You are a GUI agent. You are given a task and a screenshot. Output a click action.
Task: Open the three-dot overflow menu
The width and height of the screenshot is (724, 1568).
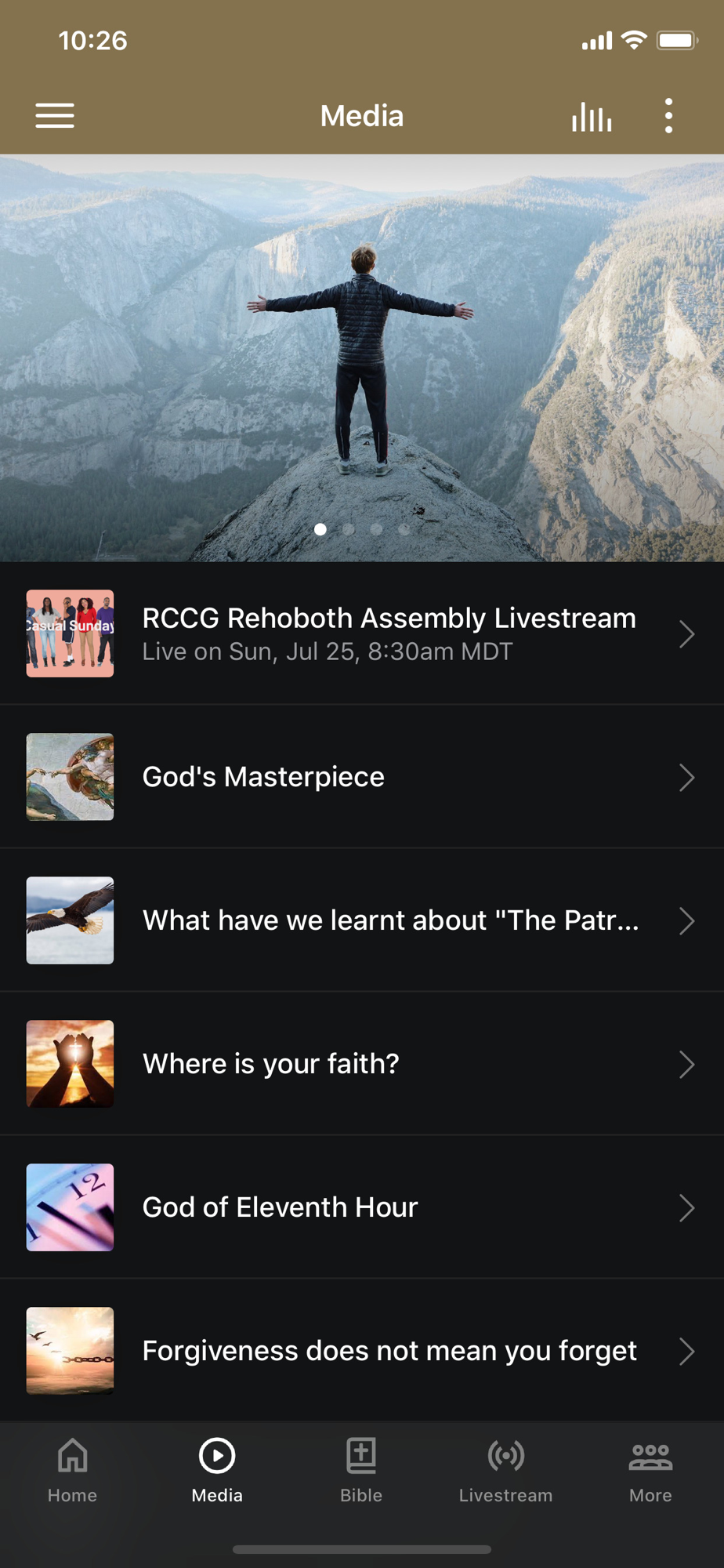668,116
